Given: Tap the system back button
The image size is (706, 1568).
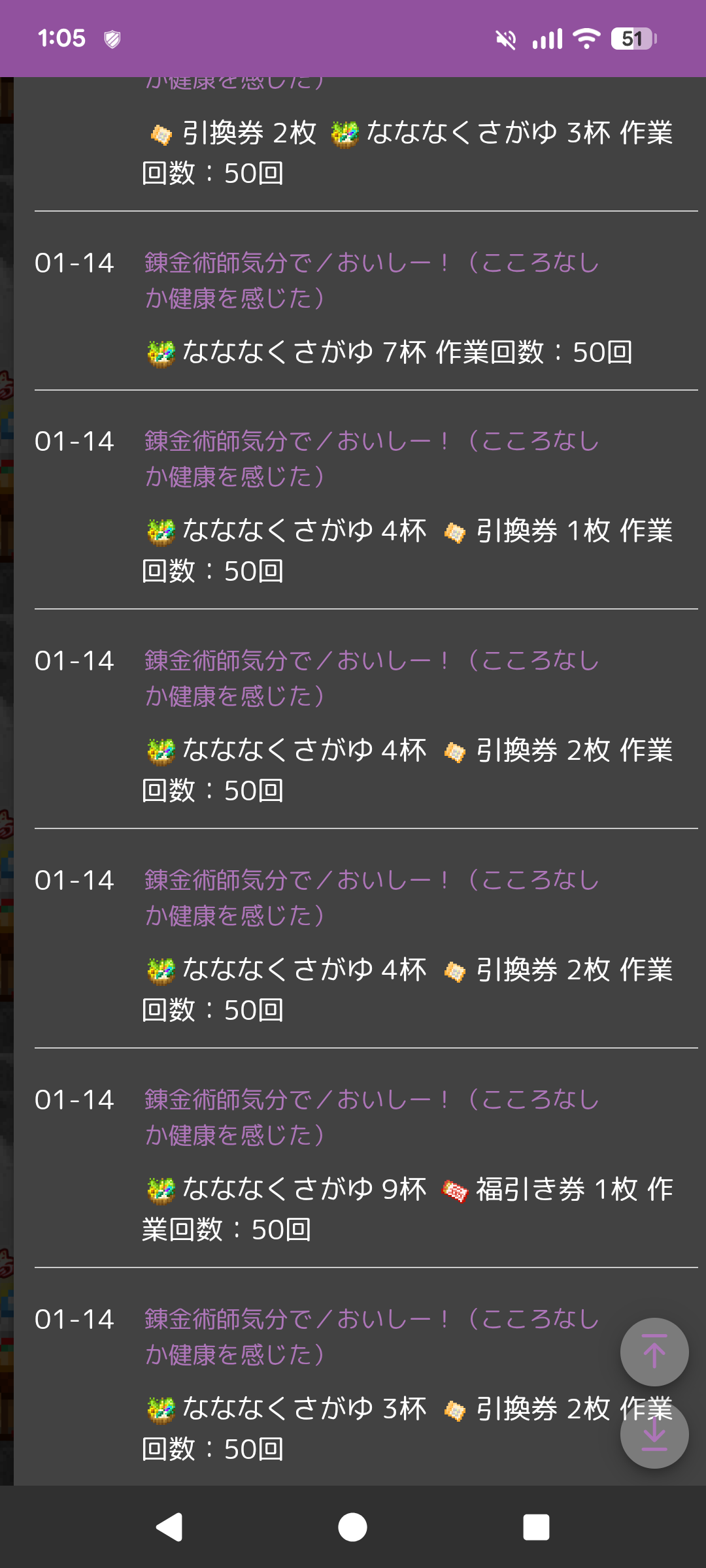Looking at the screenshot, I should pos(169,1527).
